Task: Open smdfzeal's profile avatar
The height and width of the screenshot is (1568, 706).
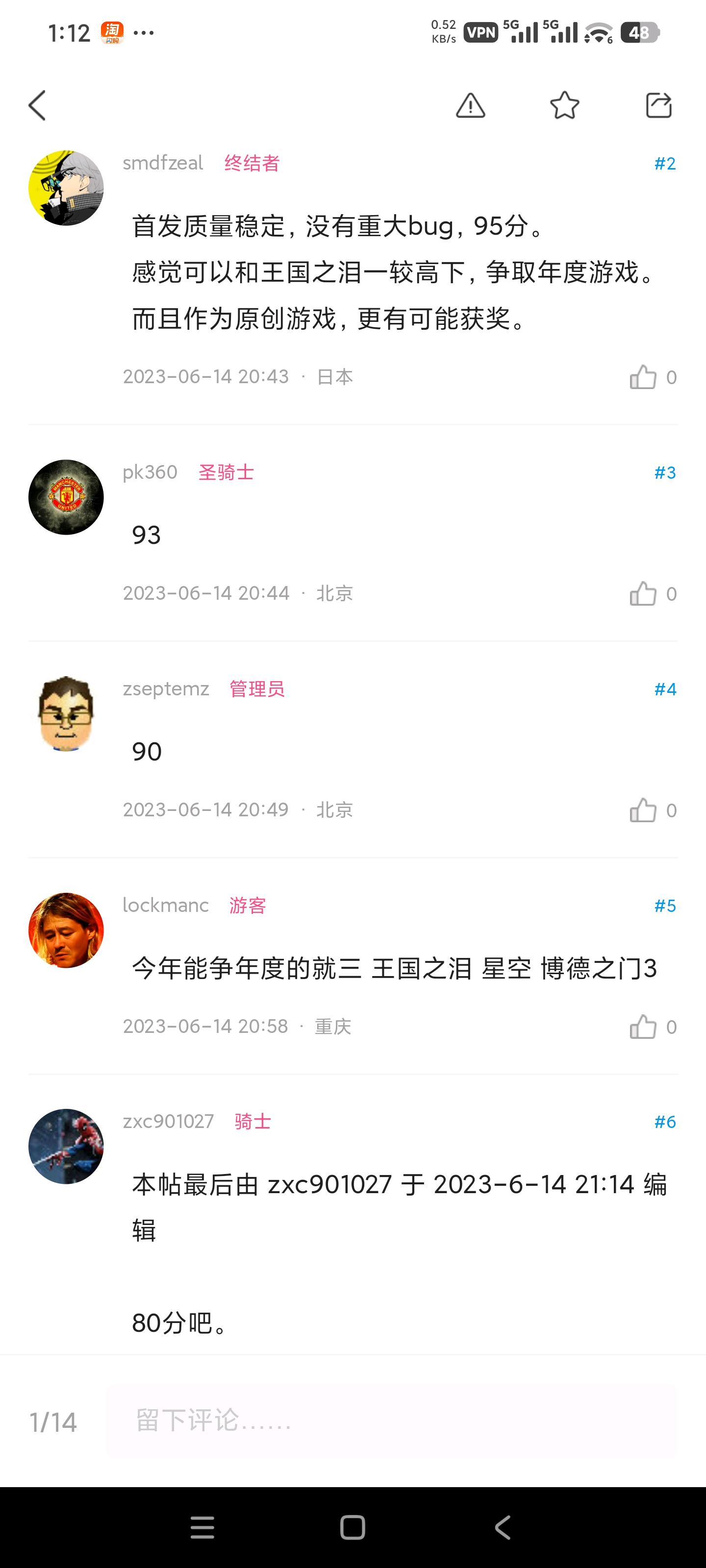Action: [66, 188]
